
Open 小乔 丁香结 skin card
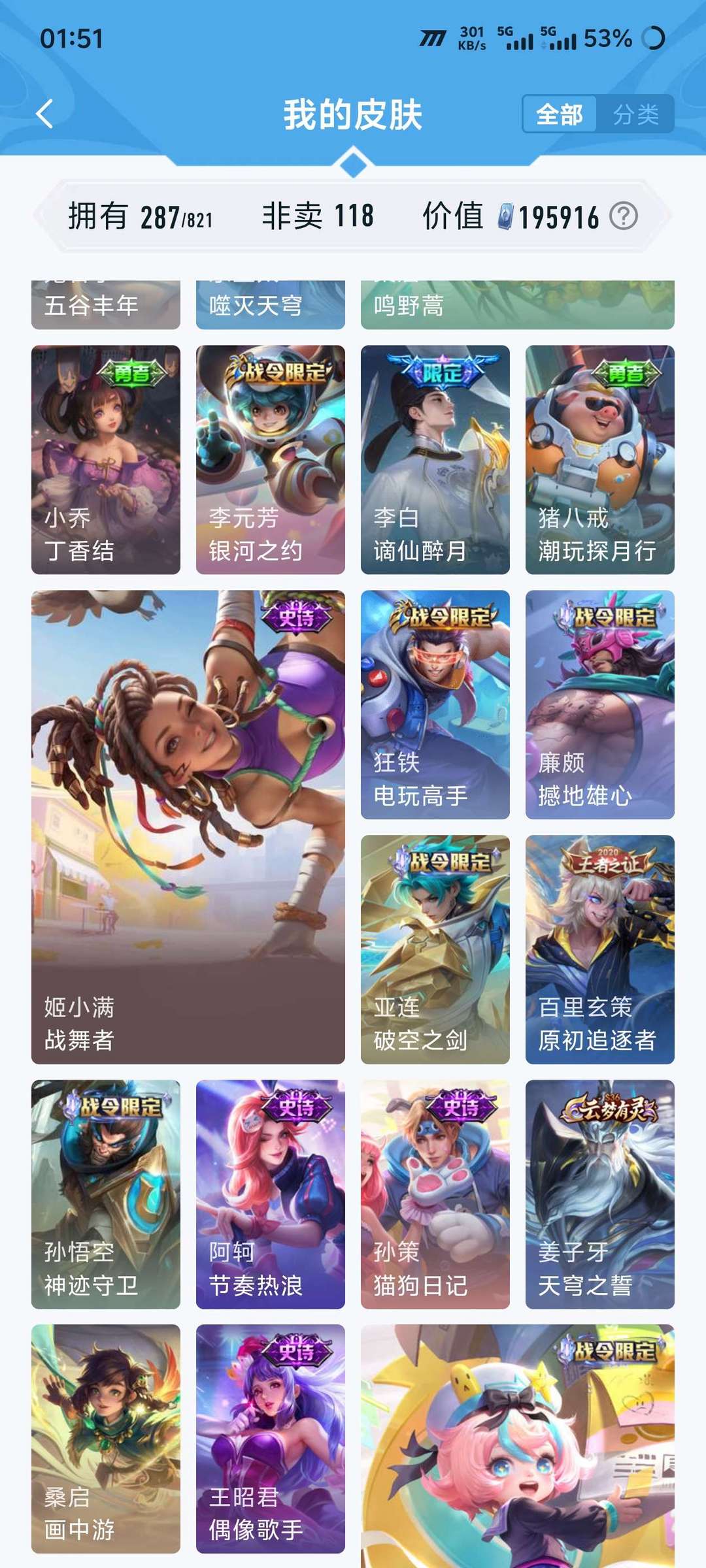[106, 460]
